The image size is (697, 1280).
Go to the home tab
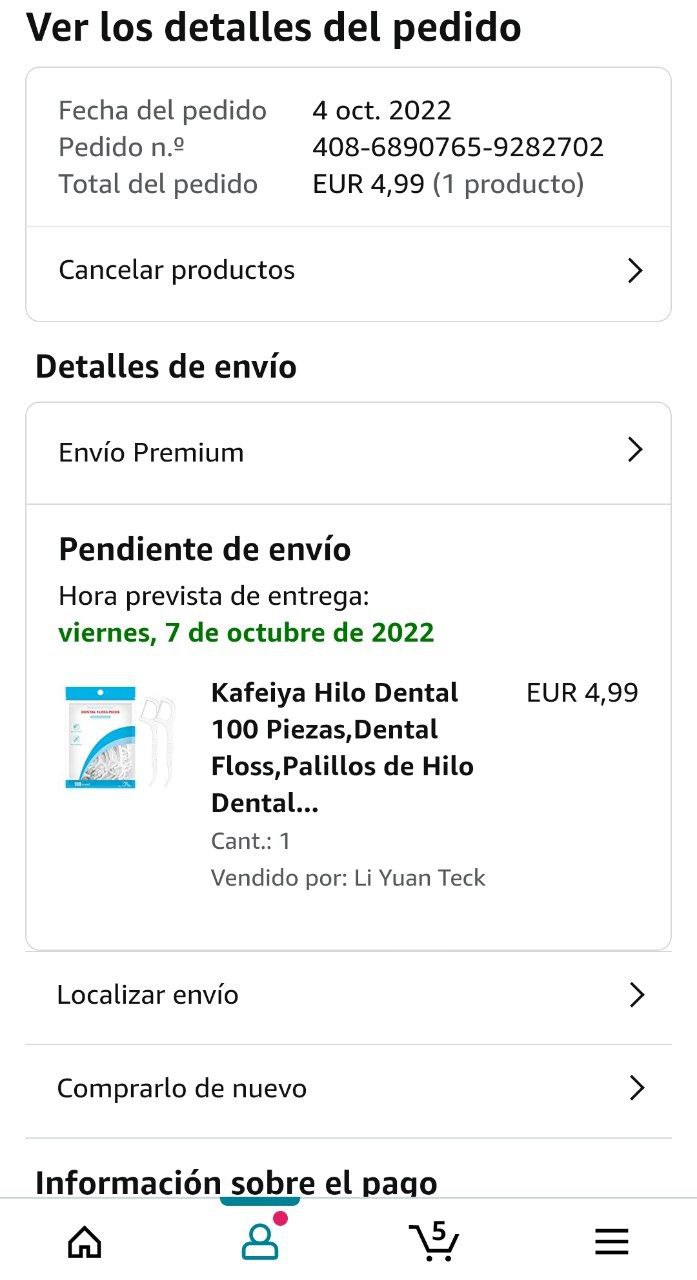pos(85,1242)
